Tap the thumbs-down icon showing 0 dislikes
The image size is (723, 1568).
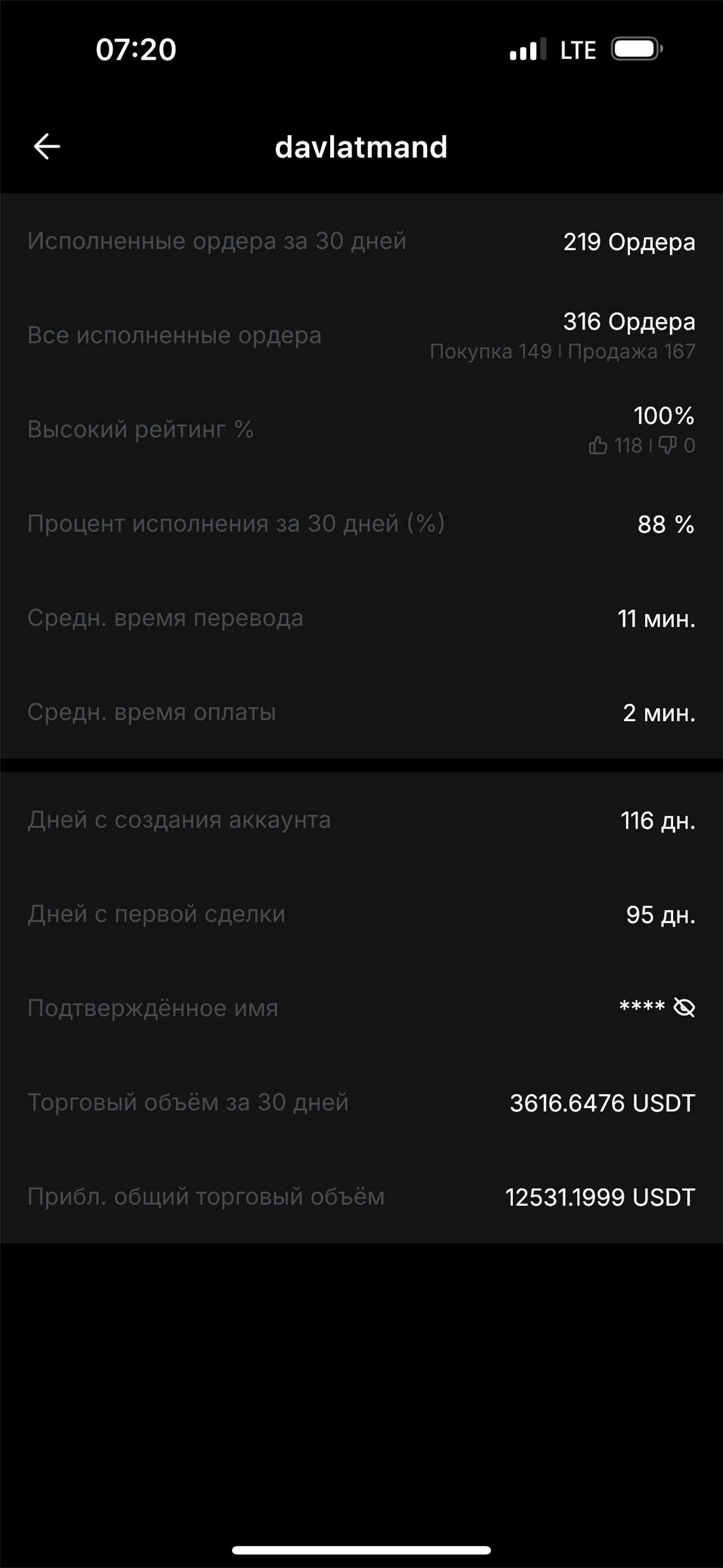[x=669, y=446]
